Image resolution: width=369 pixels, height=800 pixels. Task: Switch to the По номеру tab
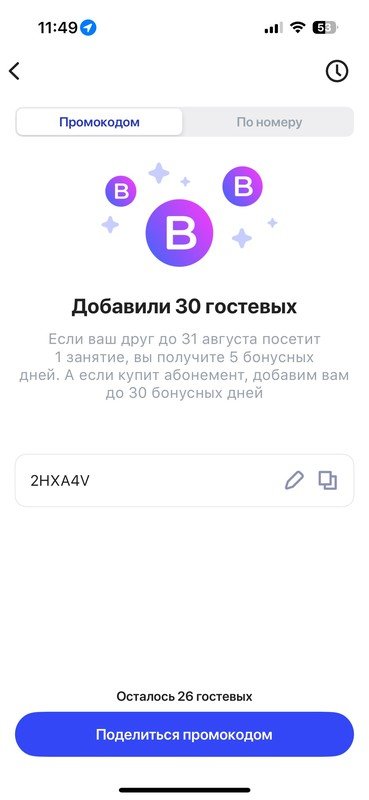(x=269, y=122)
